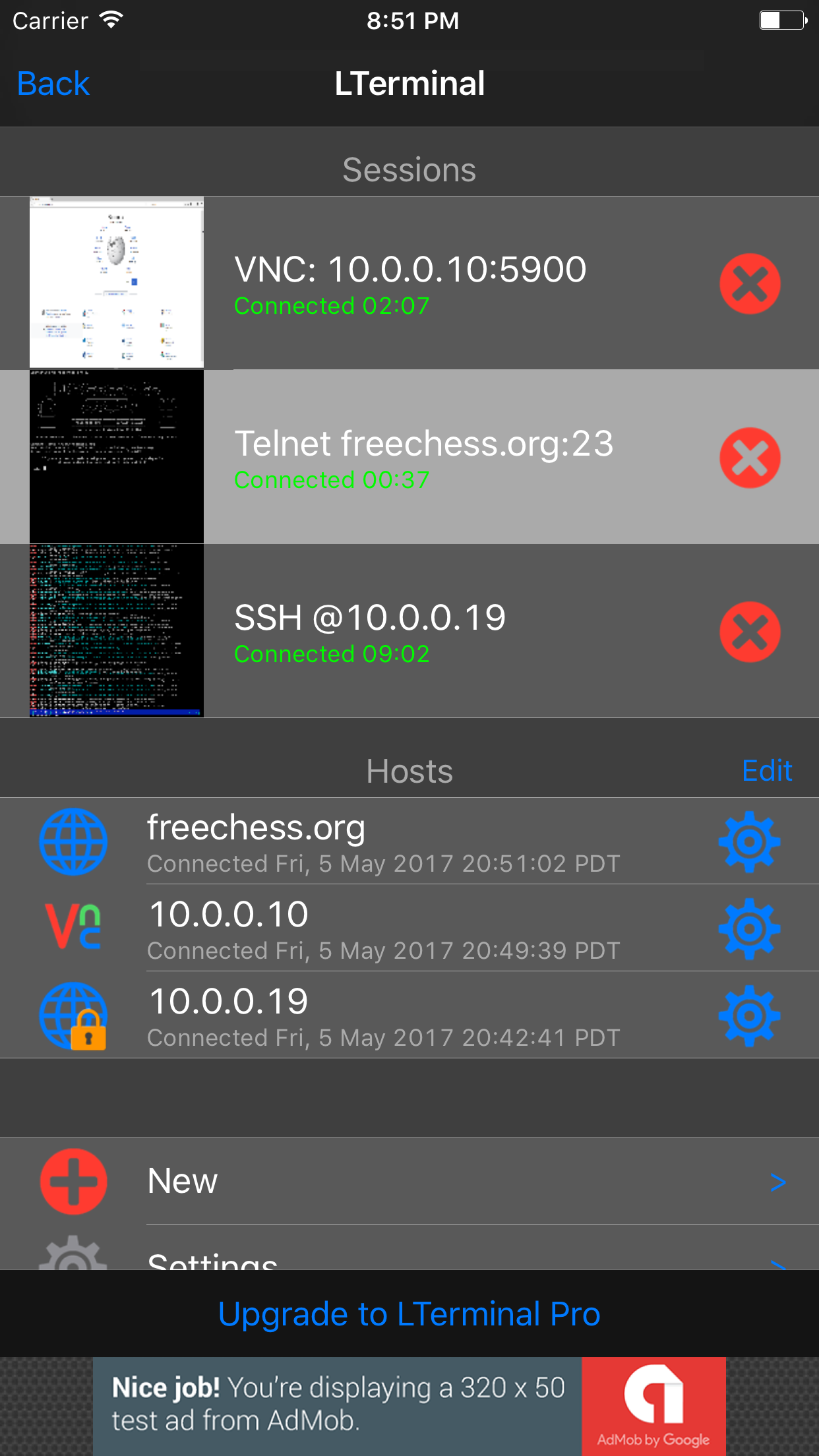The height and width of the screenshot is (1456, 819).
Task: Open gear settings for 10.0.0.19 host
Action: [x=748, y=1016]
